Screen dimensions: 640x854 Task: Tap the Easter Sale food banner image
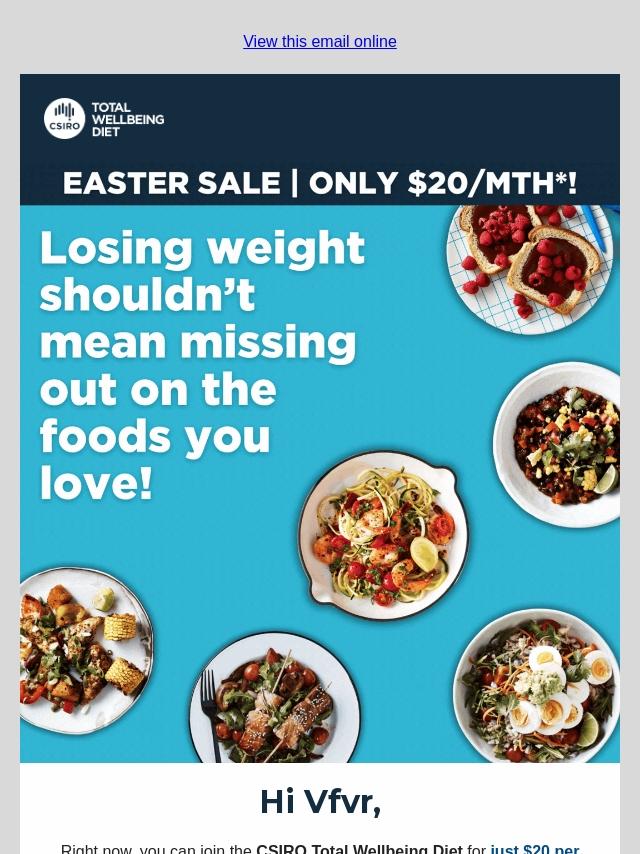(319, 470)
